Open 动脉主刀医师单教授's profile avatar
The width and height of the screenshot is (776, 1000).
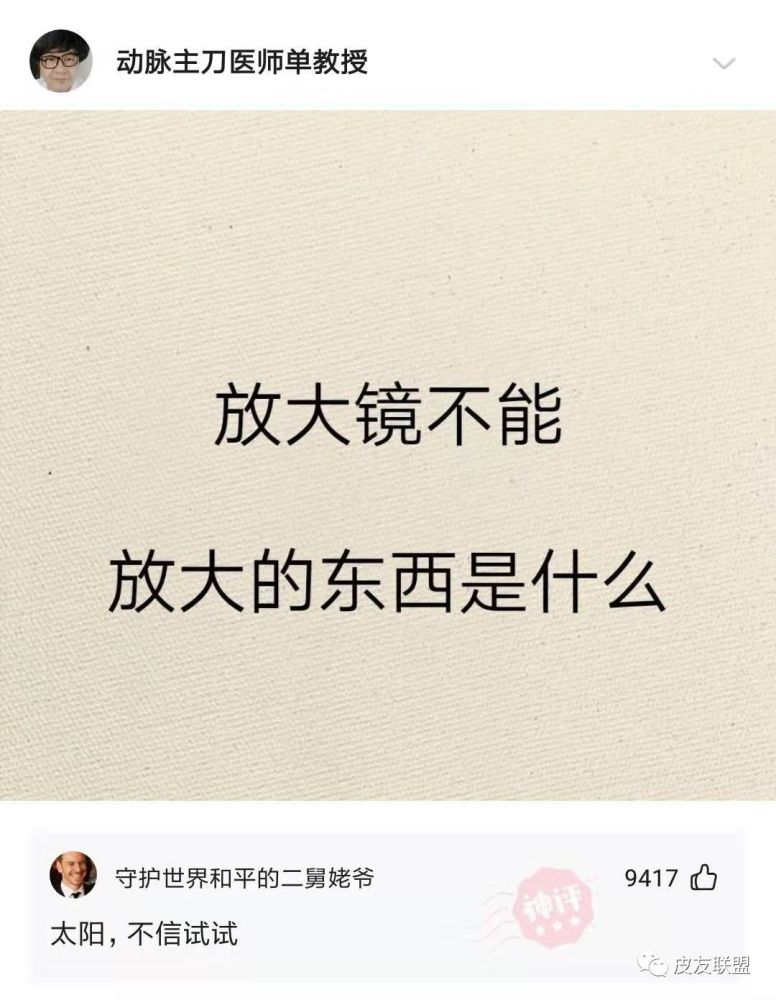coord(60,60)
